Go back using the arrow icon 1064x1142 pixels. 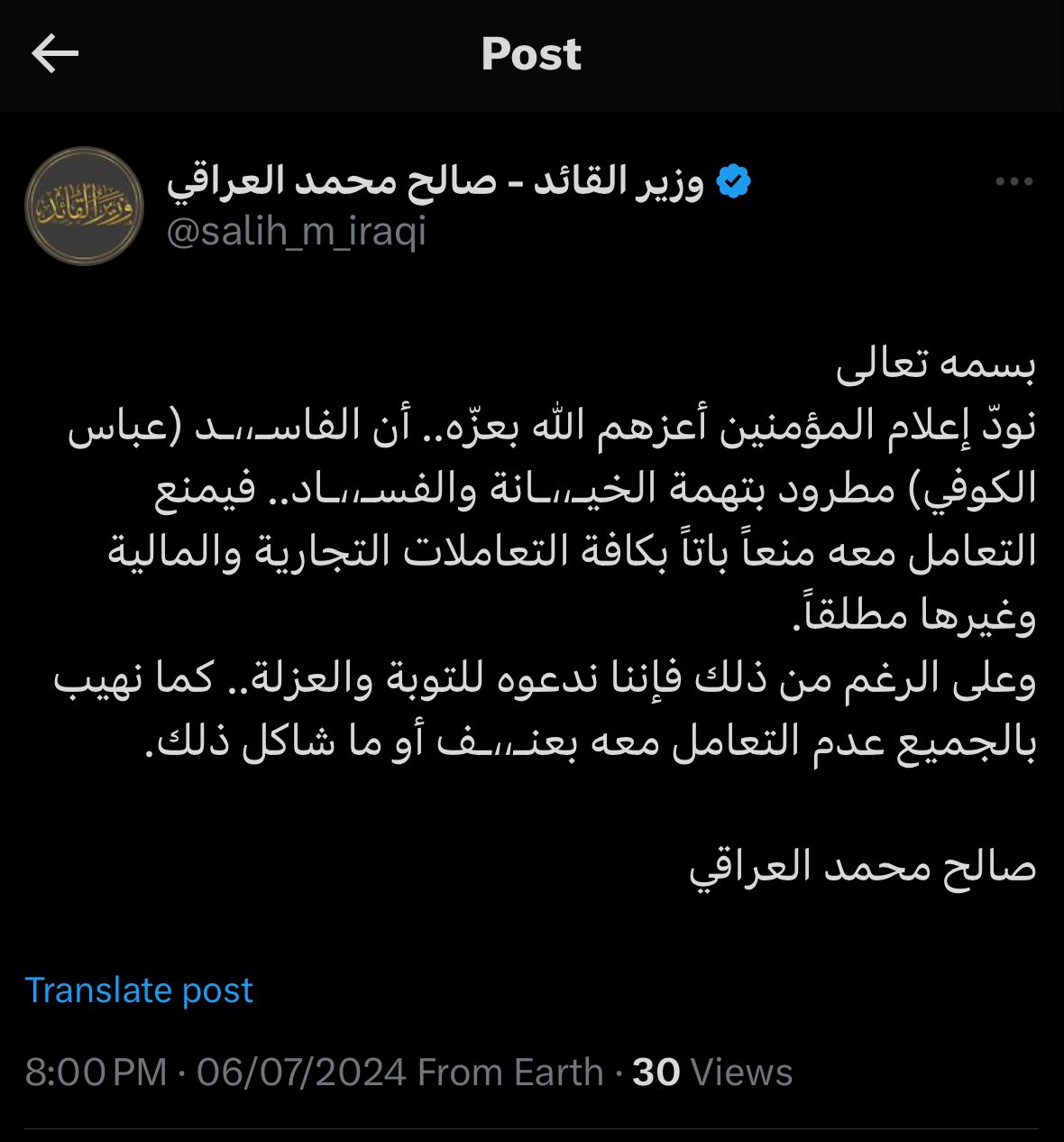pos(55,54)
